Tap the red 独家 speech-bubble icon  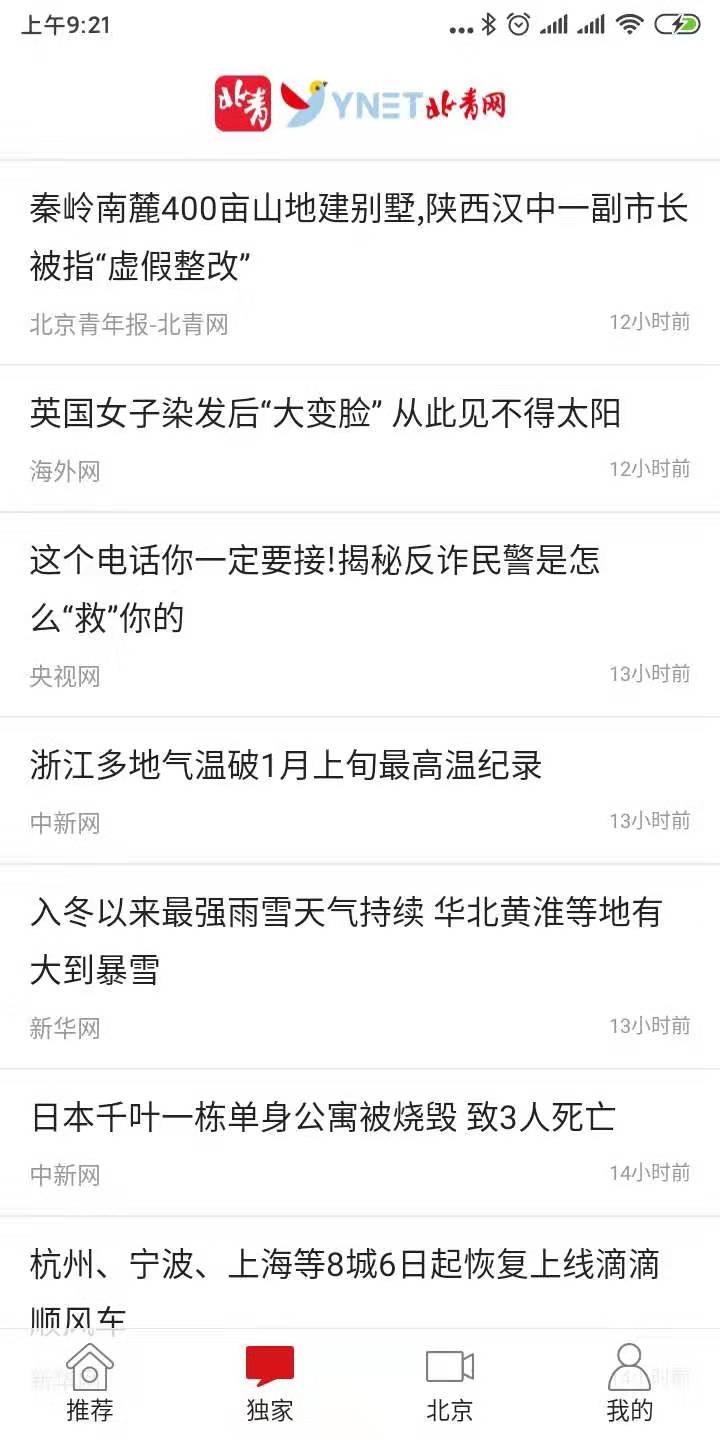(268, 1362)
